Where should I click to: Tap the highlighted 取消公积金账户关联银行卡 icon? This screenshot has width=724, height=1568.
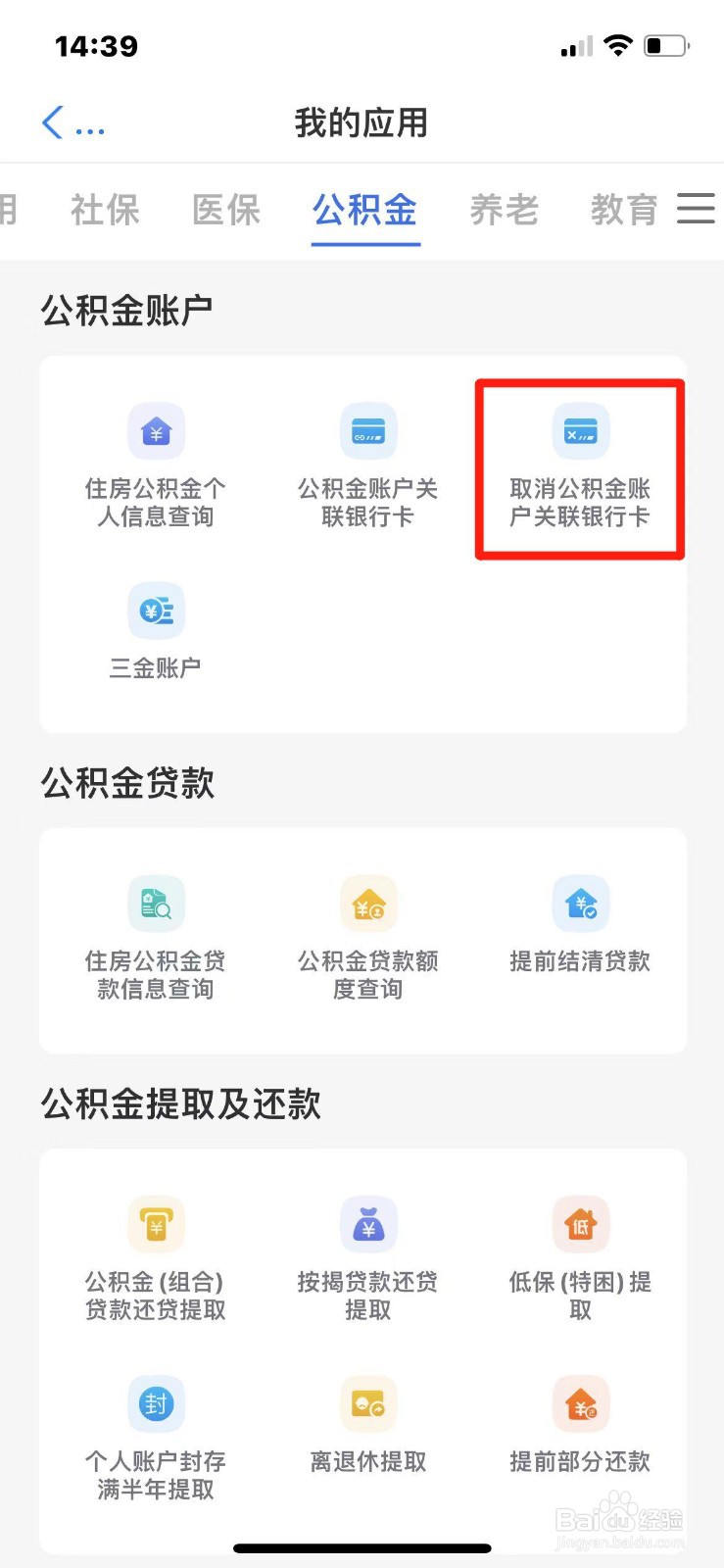coord(580,430)
